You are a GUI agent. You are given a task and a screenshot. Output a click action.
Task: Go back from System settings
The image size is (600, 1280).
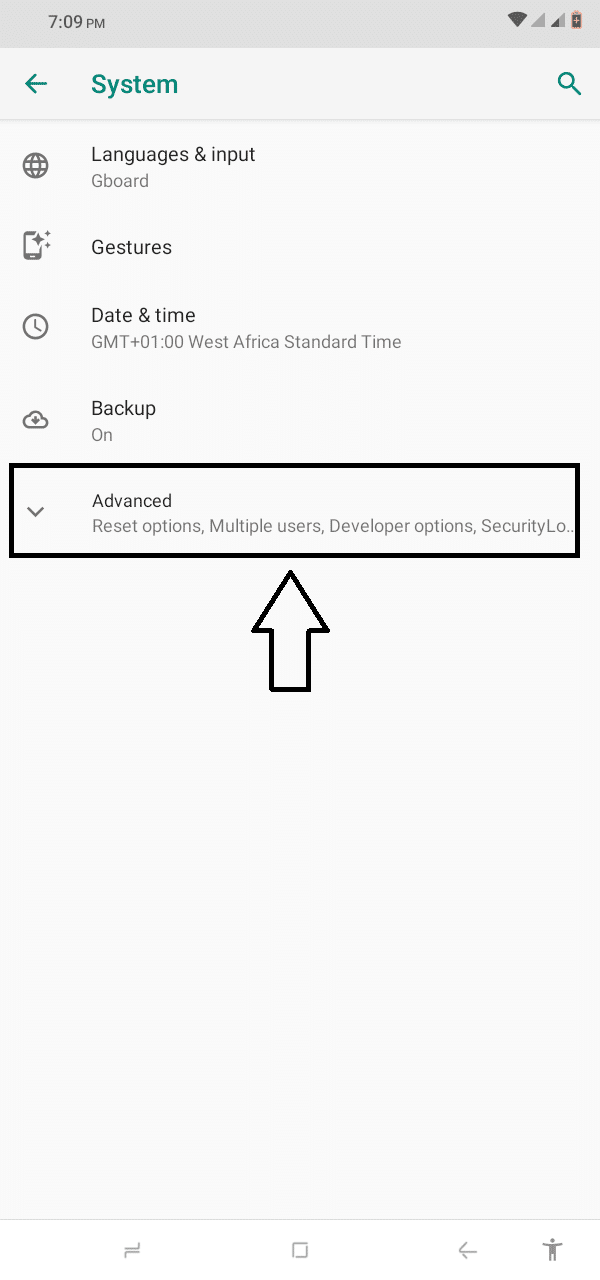click(x=36, y=84)
